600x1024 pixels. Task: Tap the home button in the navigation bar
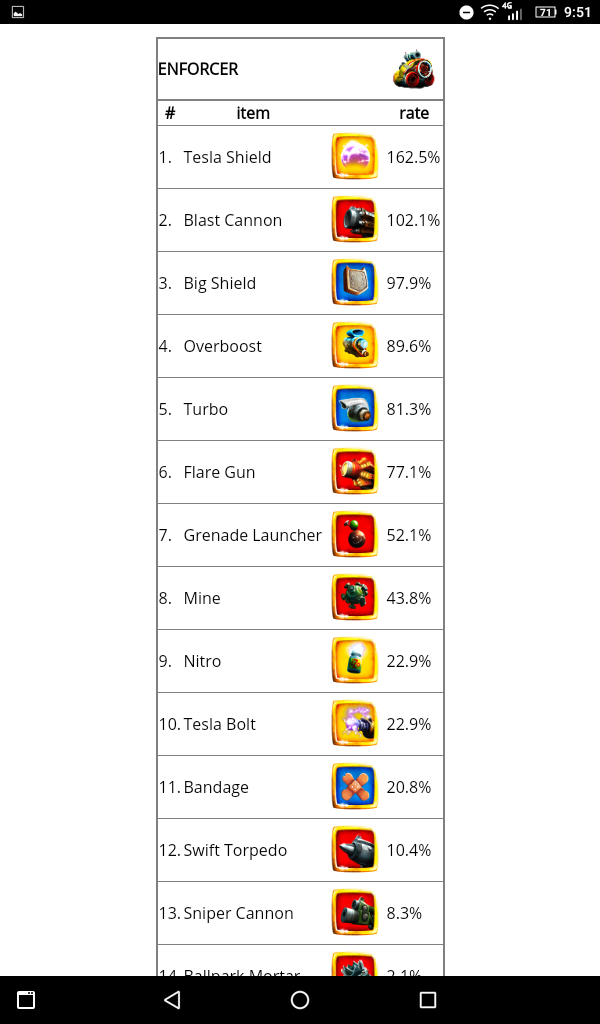click(300, 1000)
